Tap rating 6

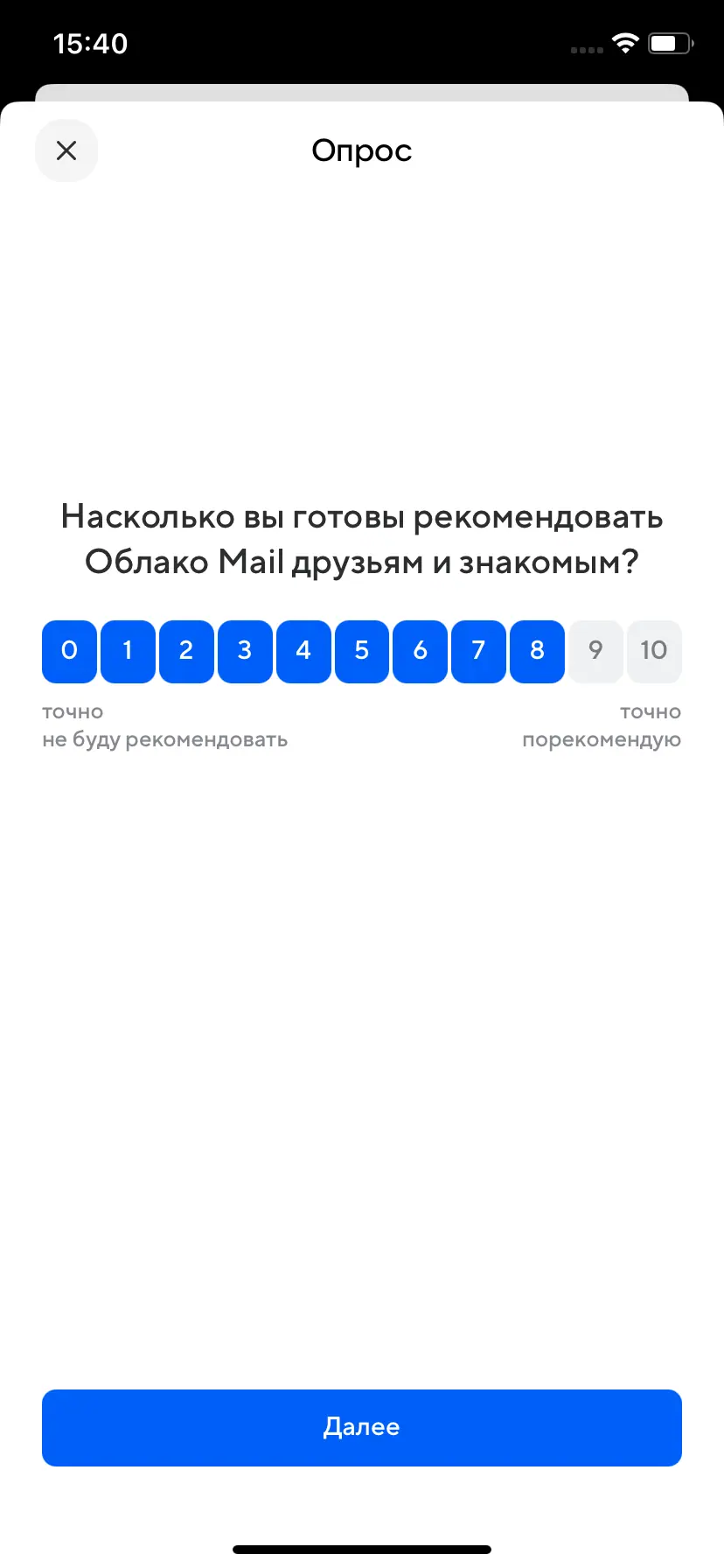pos(421,651)
